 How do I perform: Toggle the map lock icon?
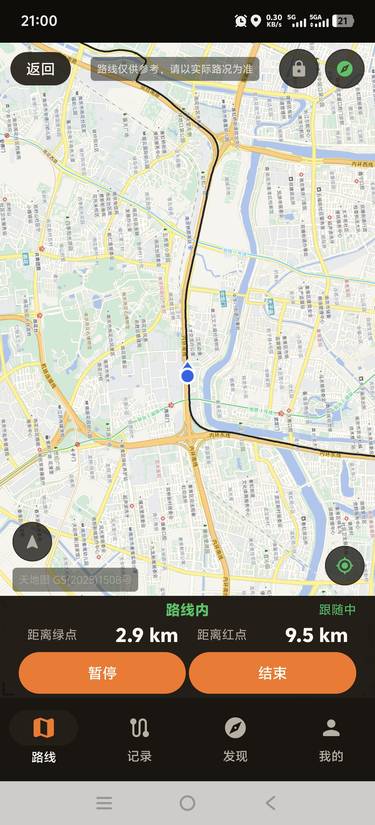pyautogui.click(x=299, y=69)
